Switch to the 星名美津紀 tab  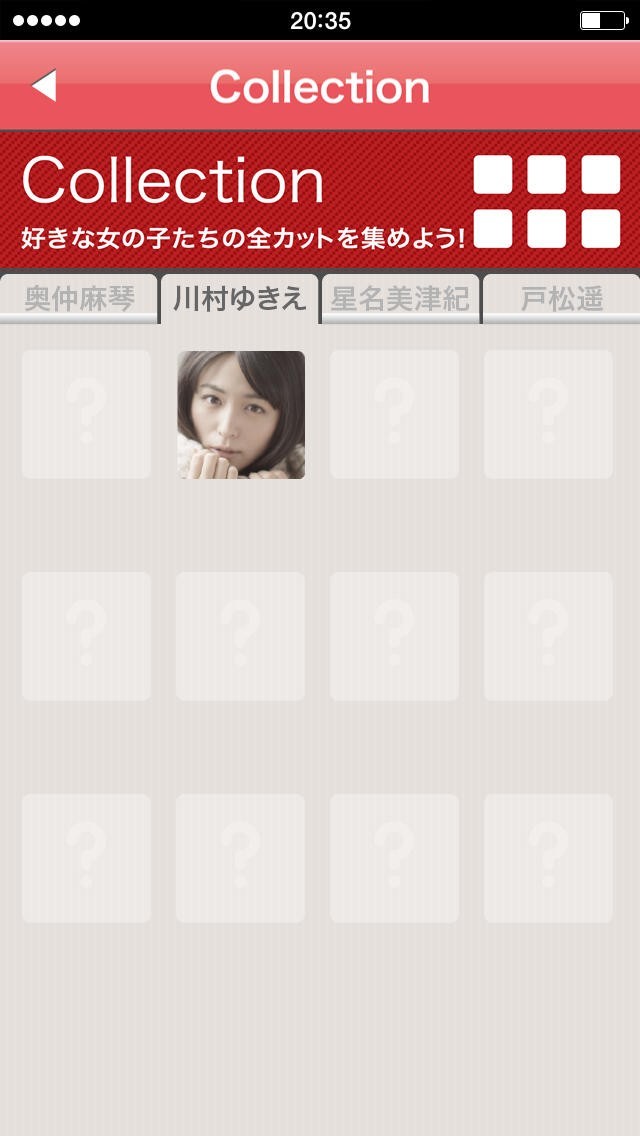coord(400,298)
